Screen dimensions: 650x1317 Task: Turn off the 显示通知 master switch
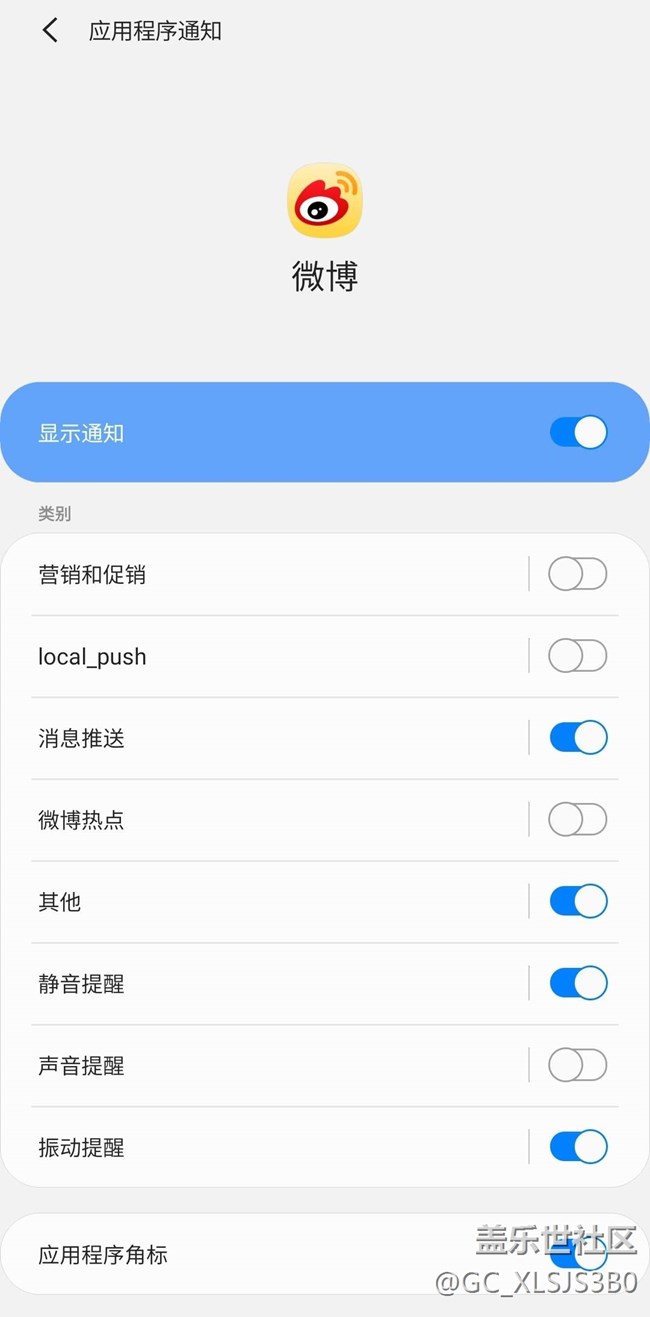[578, 432]
